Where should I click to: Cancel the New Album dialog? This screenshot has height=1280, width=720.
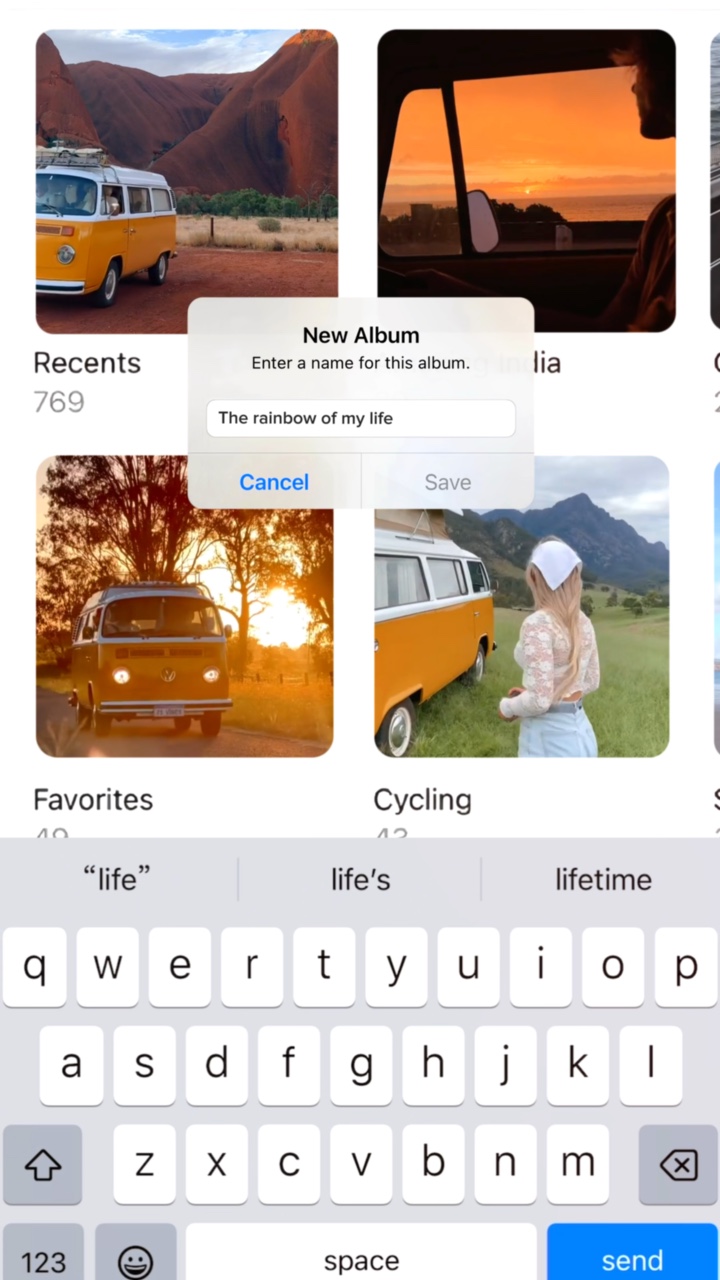(x=274, y=482)
